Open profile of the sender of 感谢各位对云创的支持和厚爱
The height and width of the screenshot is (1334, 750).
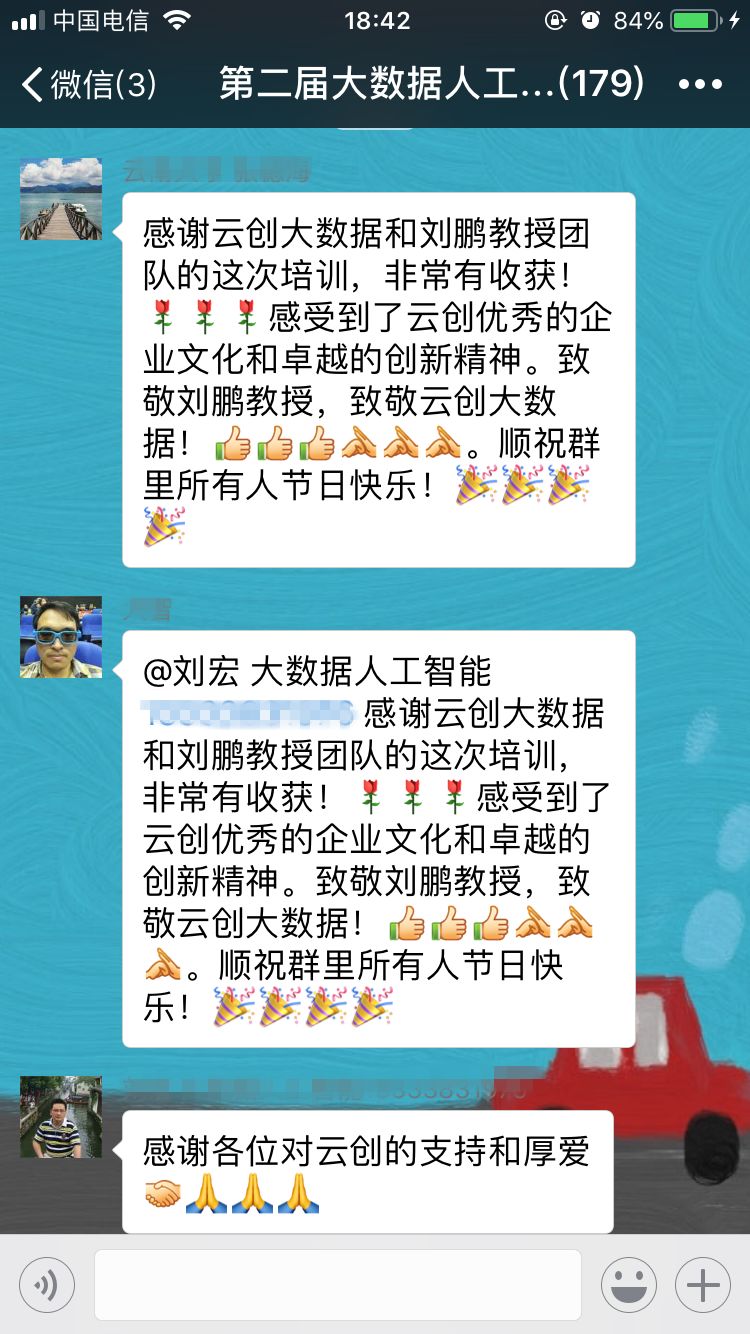tap(61, 1116)
